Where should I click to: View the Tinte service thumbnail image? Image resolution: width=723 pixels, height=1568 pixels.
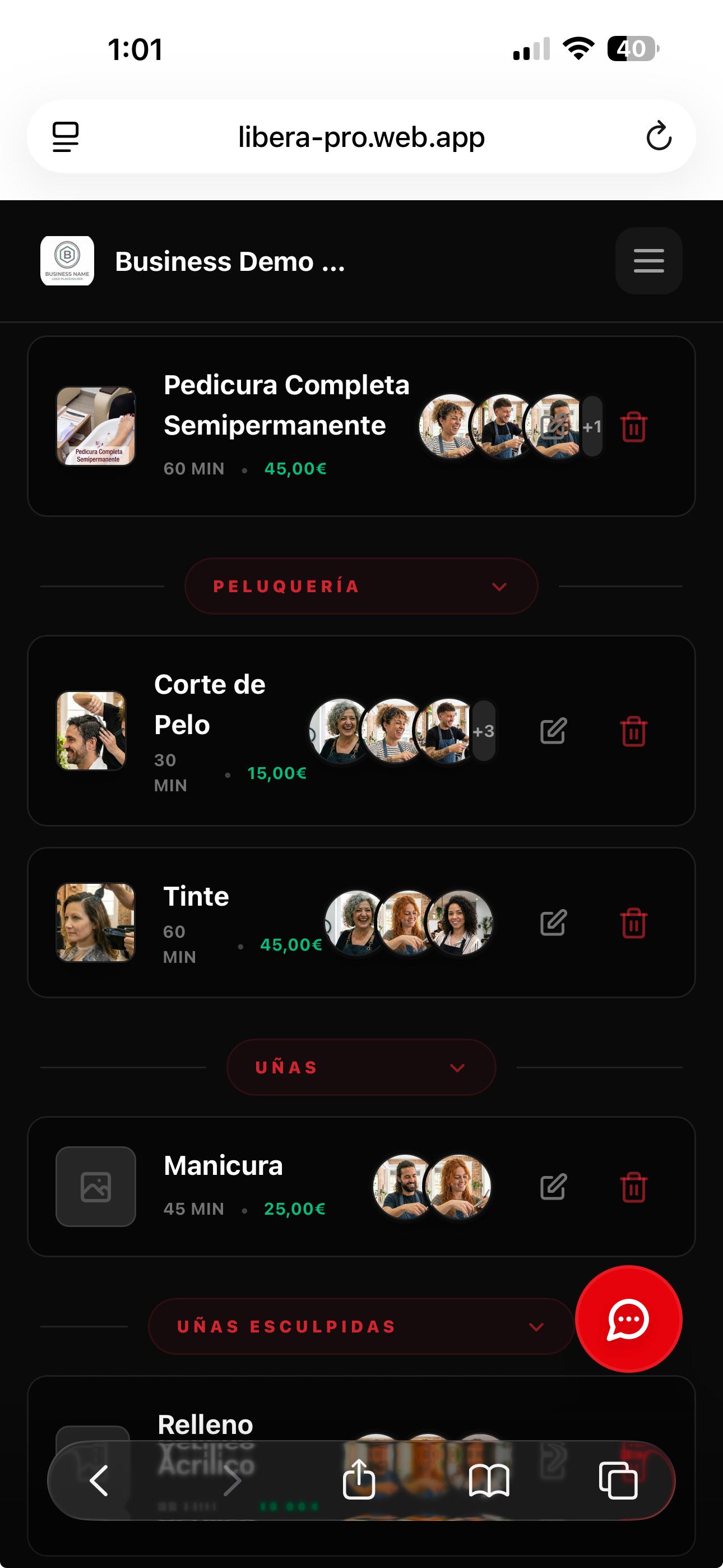[x=95, y=923]
